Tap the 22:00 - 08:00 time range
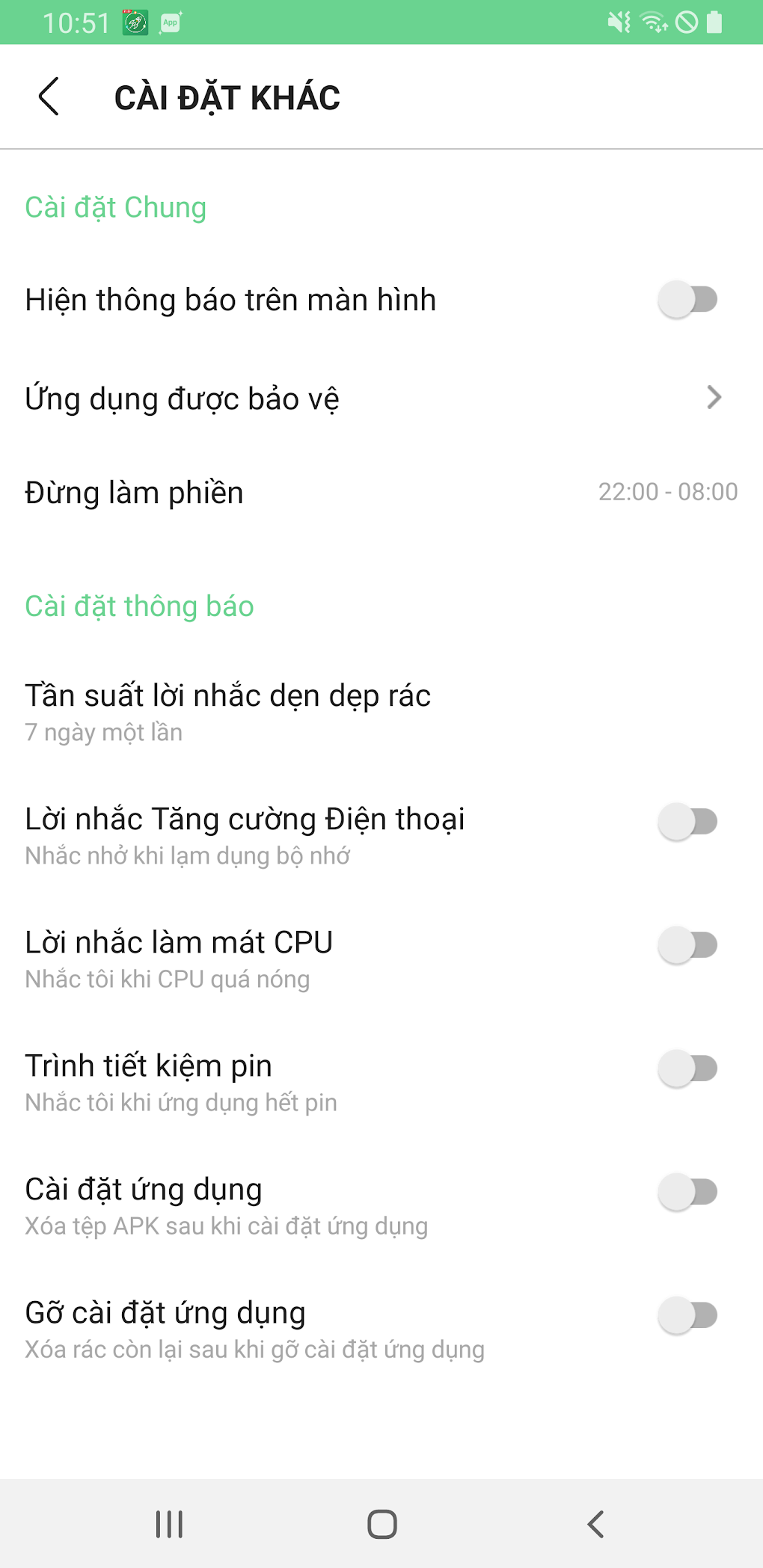 [x=669, y=491]
